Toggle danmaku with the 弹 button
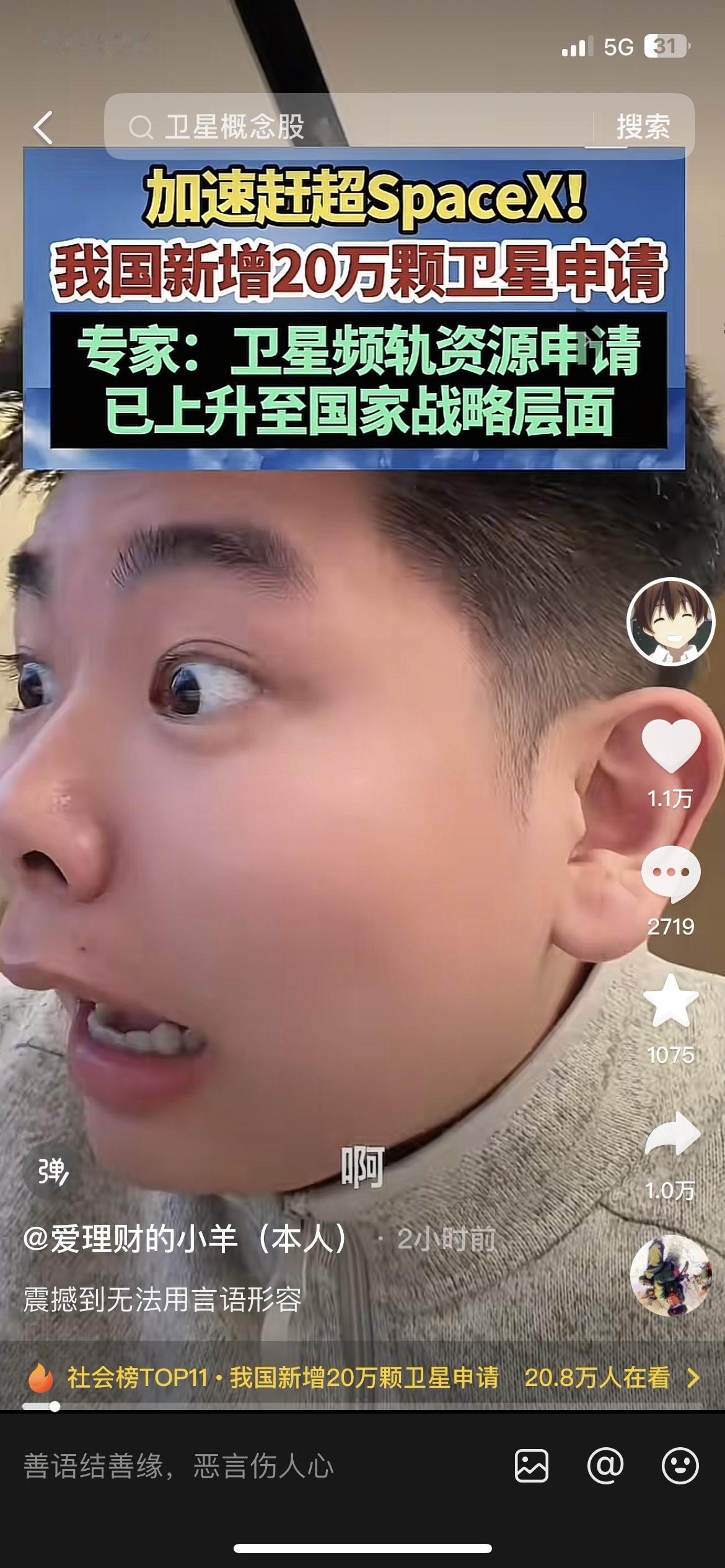The height and width of the screenshot is (1568, 725). pos(52,1169)
